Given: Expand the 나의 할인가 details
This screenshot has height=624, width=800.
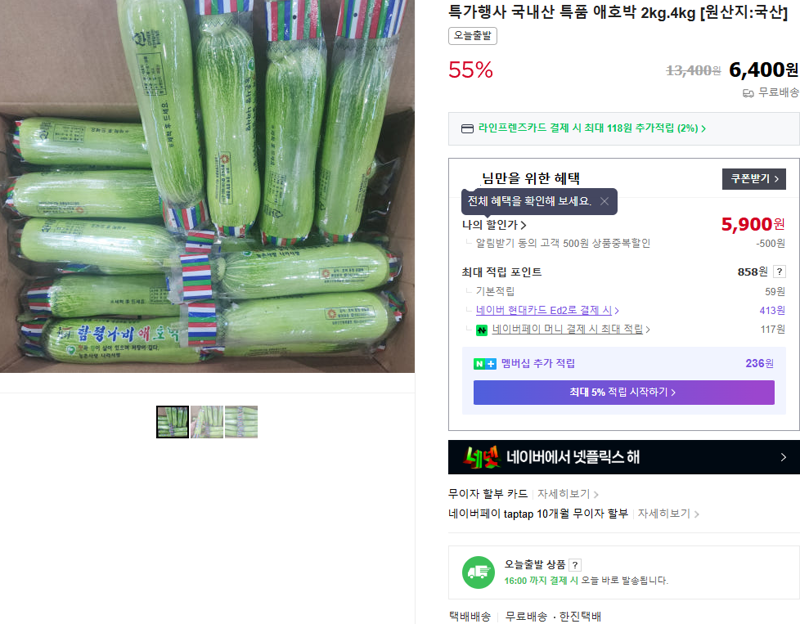Looking at the screenshot, I should 494,225.
